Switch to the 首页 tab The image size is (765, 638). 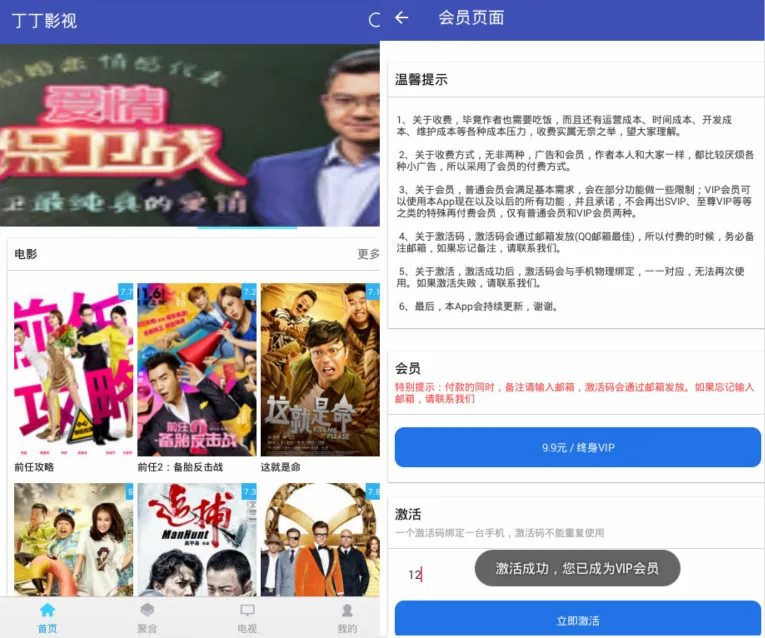[47, 617]
